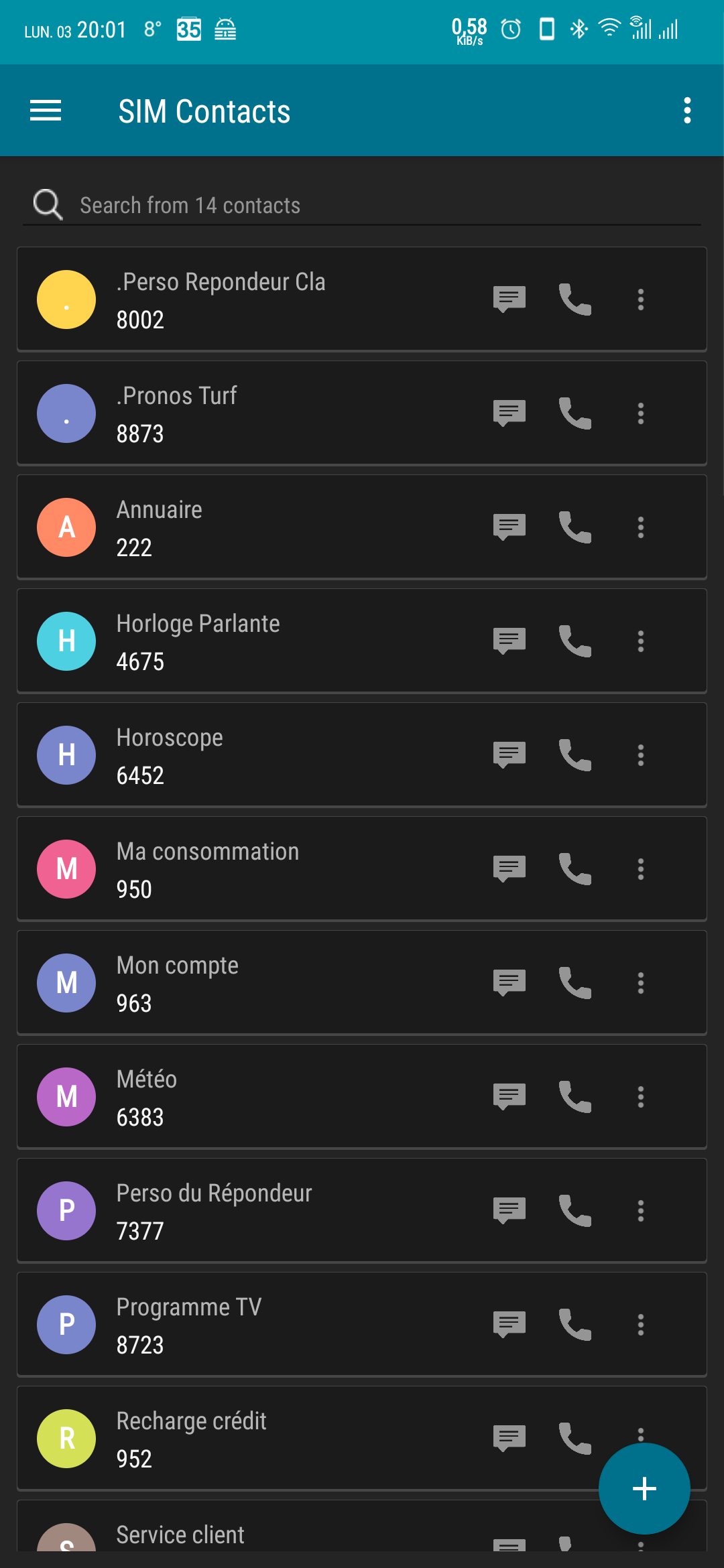Open the app bar overflow menu
The width and height of the screenshot is (724, 1568).
click(687, 111)
